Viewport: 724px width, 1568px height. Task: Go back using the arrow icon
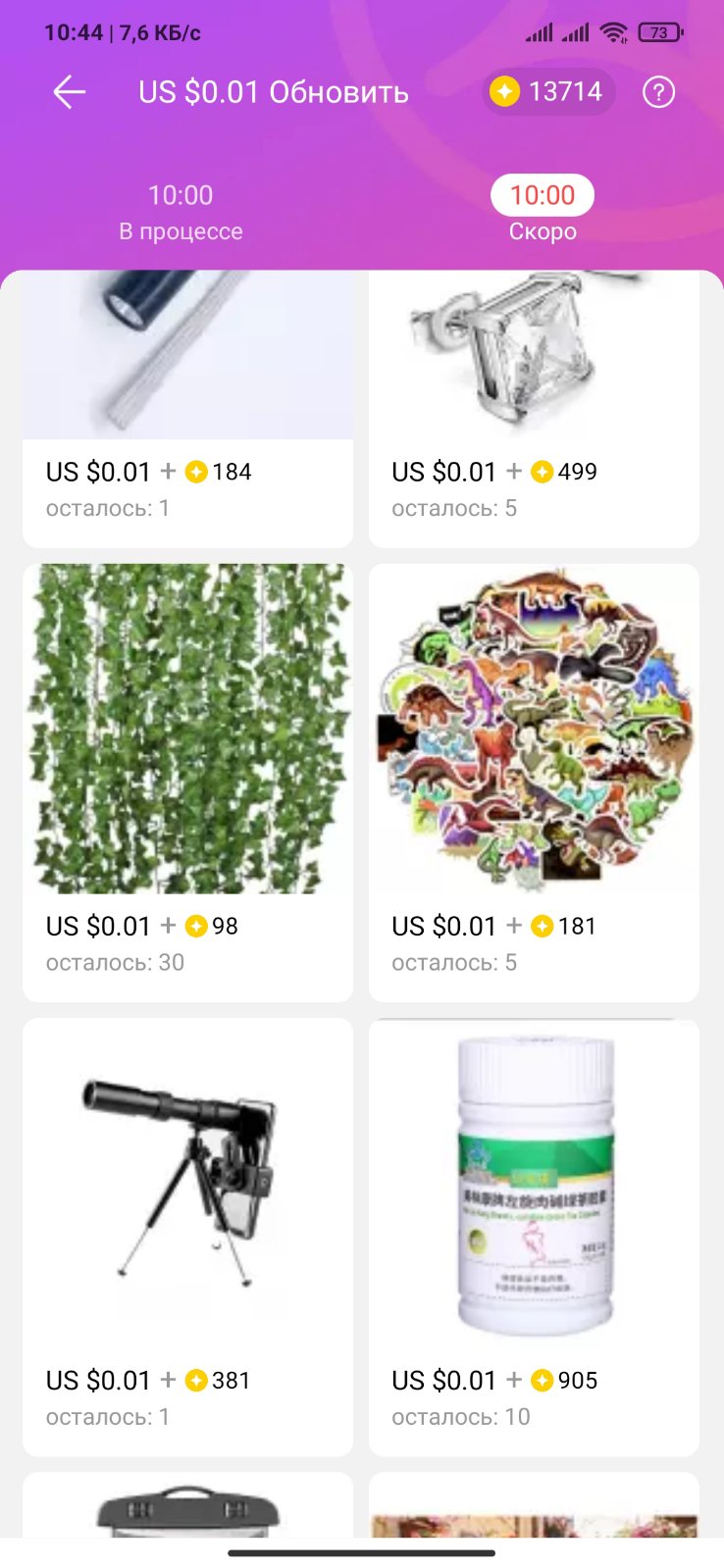[x=70, y=92]
